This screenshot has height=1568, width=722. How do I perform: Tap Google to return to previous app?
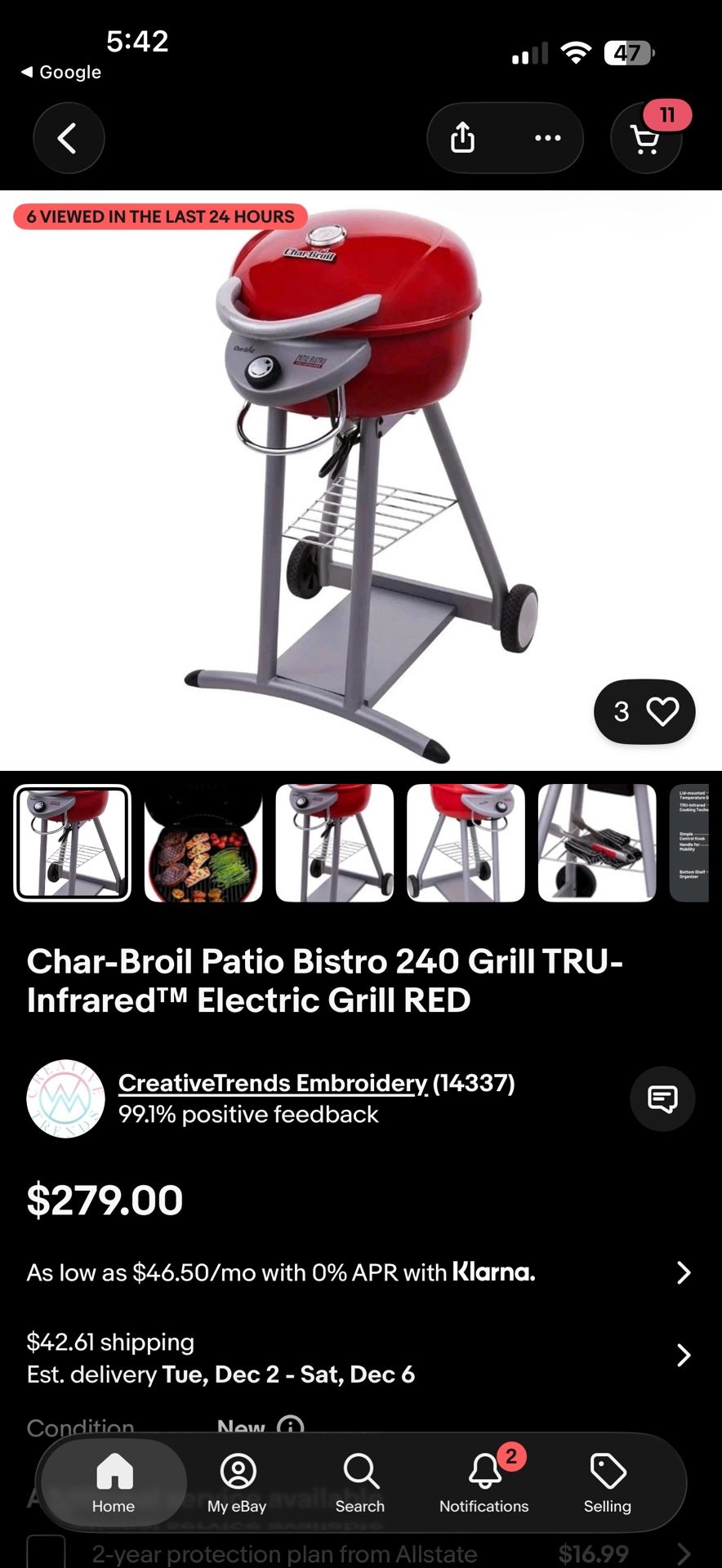tap(60, 72)
